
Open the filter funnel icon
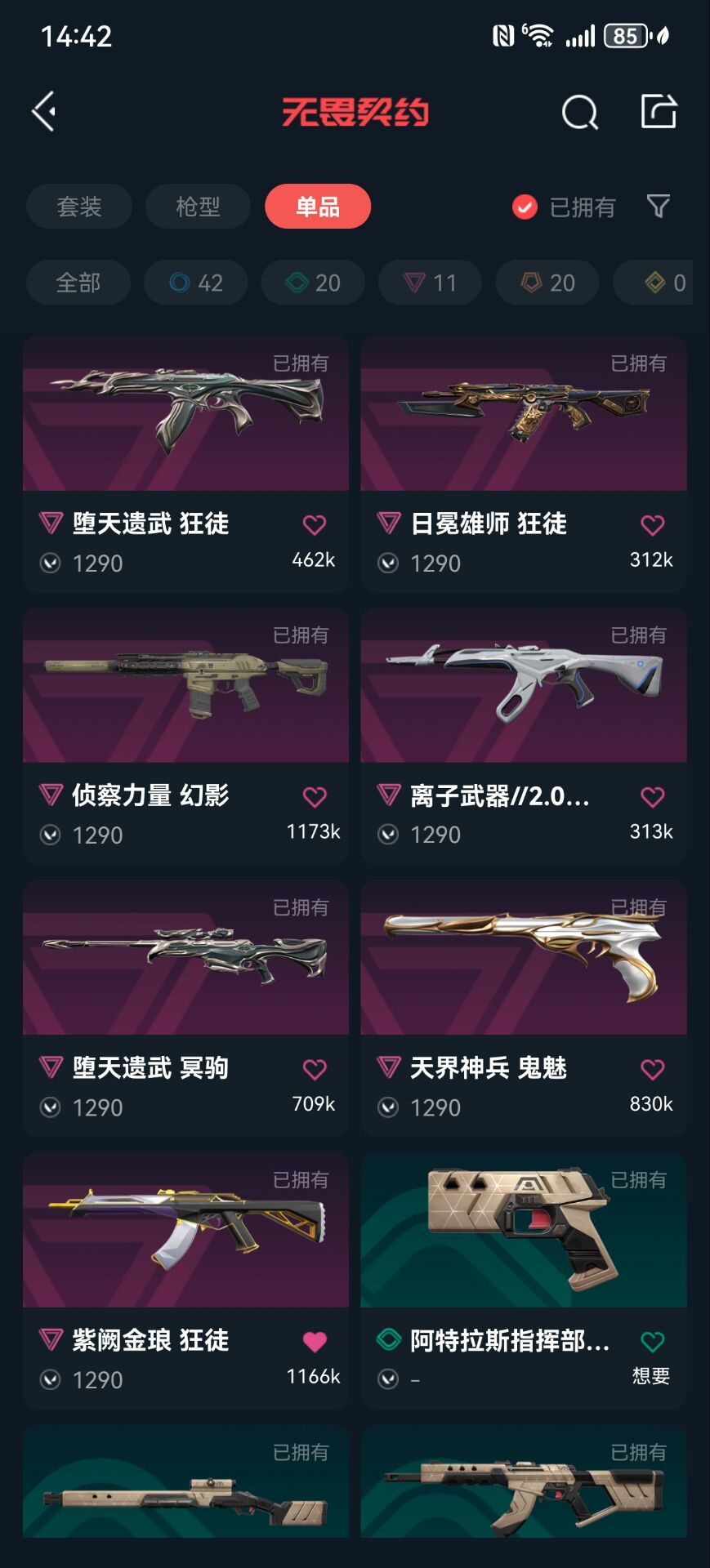click(659, 206)
